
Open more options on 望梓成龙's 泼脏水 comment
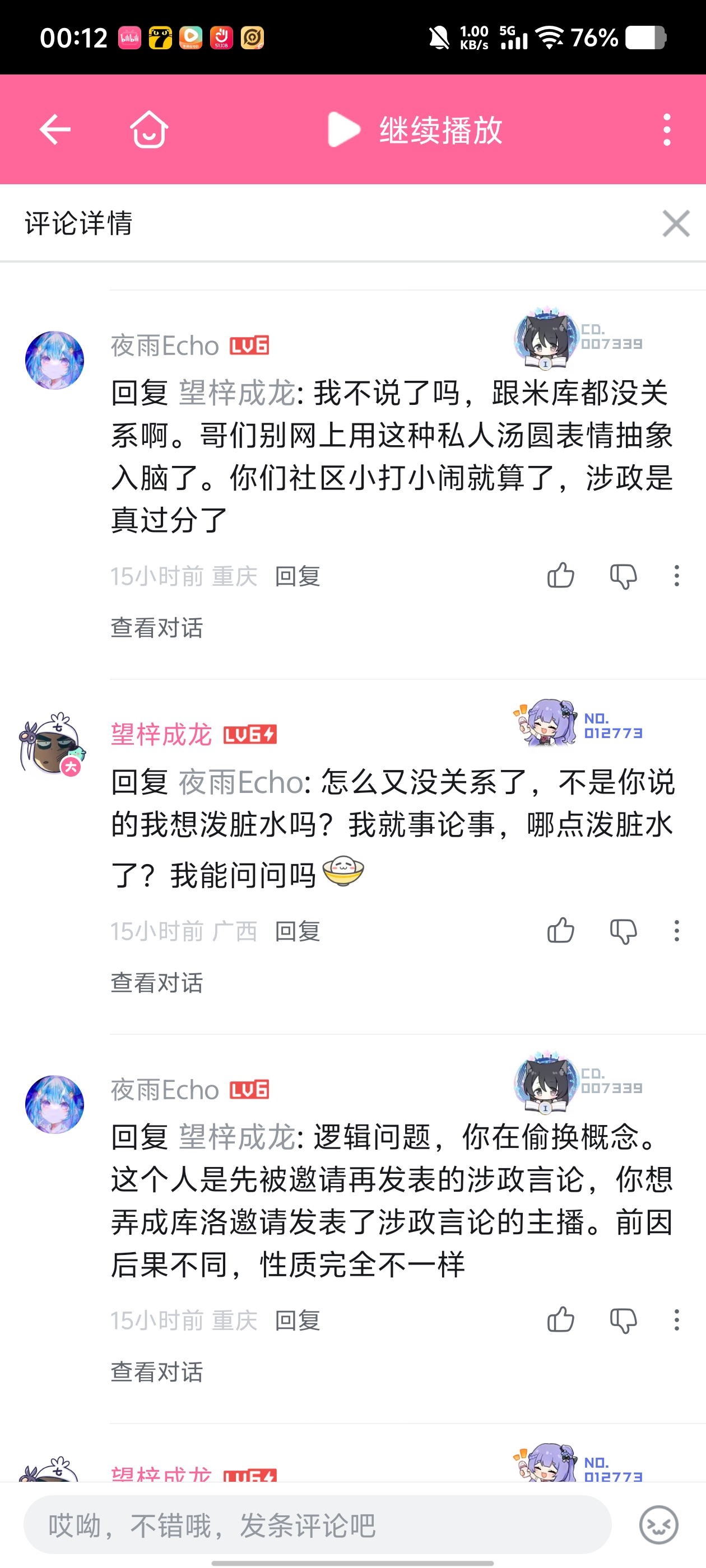(x=676, y=931)
